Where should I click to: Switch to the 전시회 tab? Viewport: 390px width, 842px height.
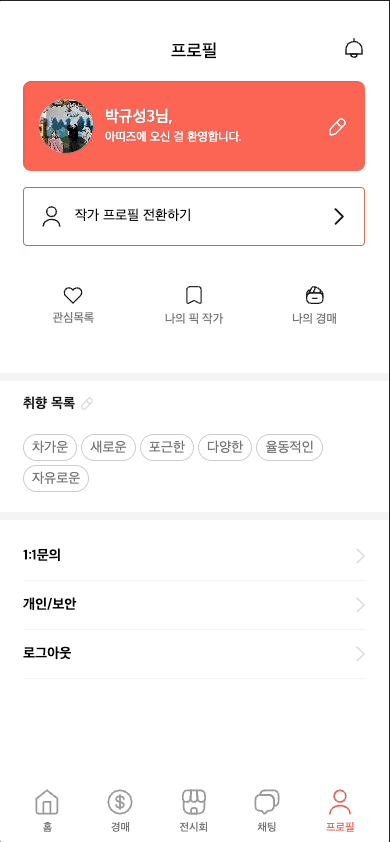click(x=194, y=810)
